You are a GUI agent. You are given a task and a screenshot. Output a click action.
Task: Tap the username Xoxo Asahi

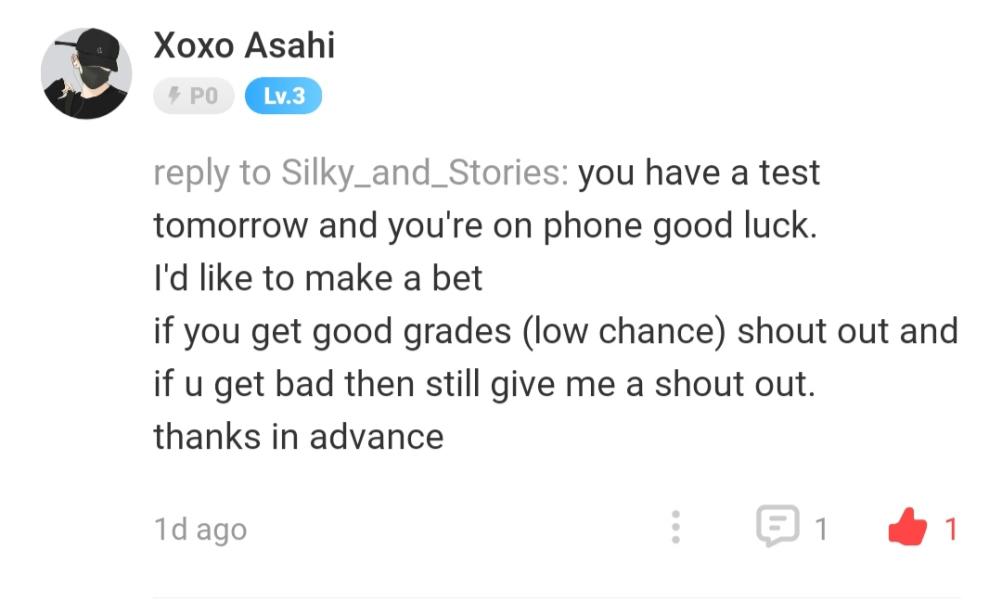coord(243,45)
